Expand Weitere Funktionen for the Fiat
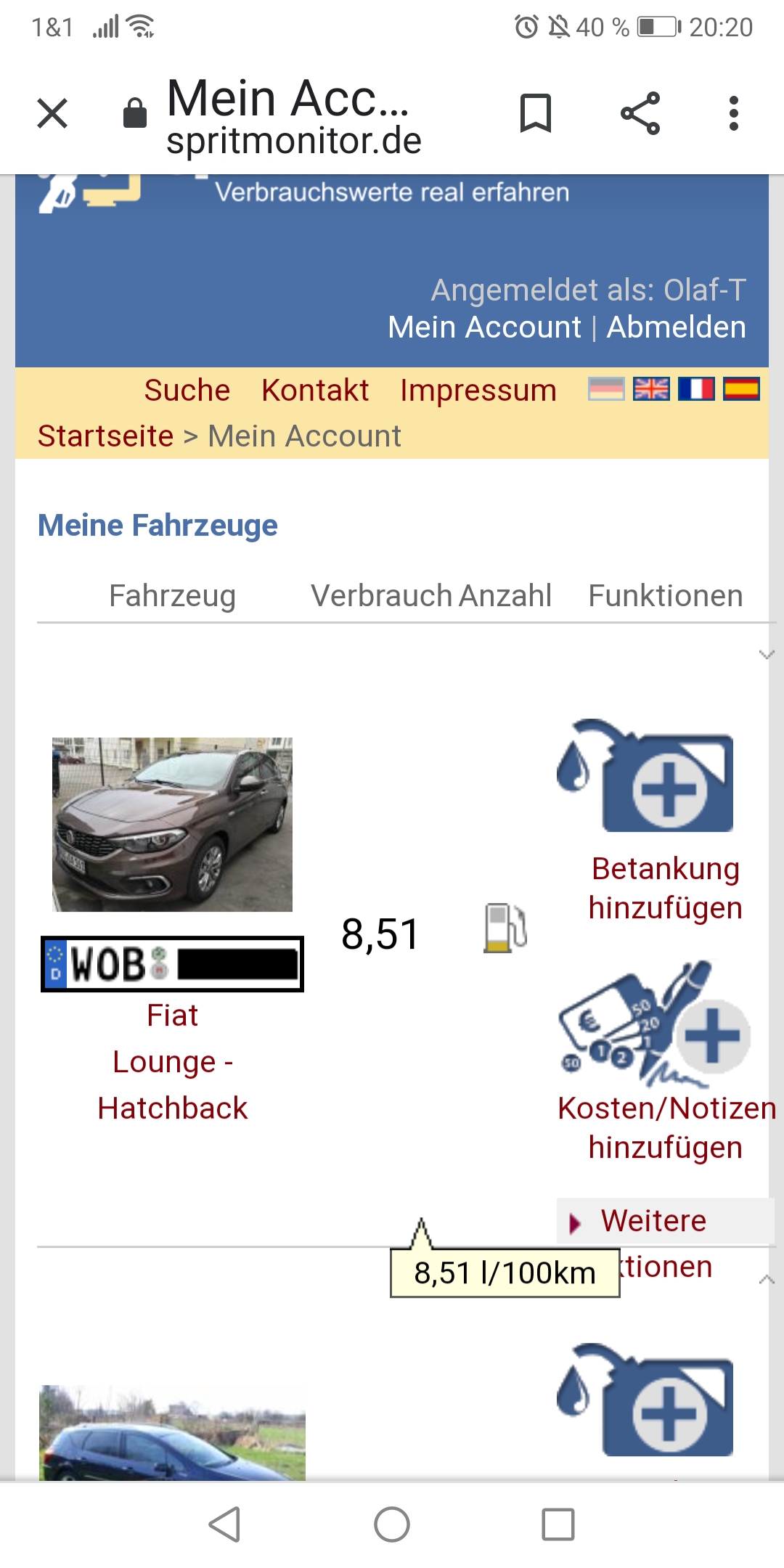Viewport: 784px width, 1568px height. 653,1222
